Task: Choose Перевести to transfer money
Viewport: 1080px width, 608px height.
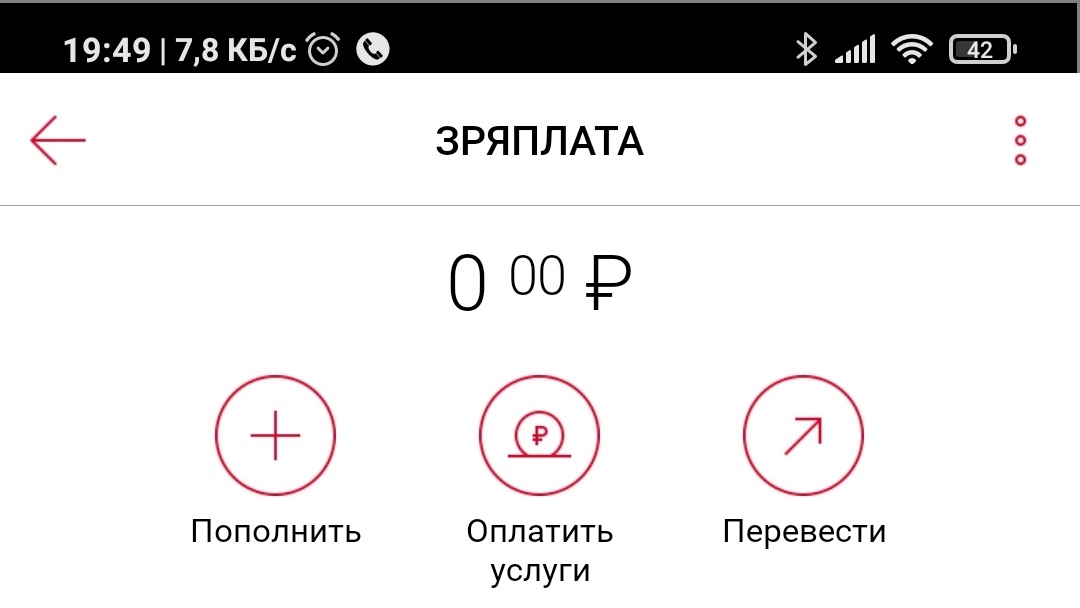Action: coord(803,436)
